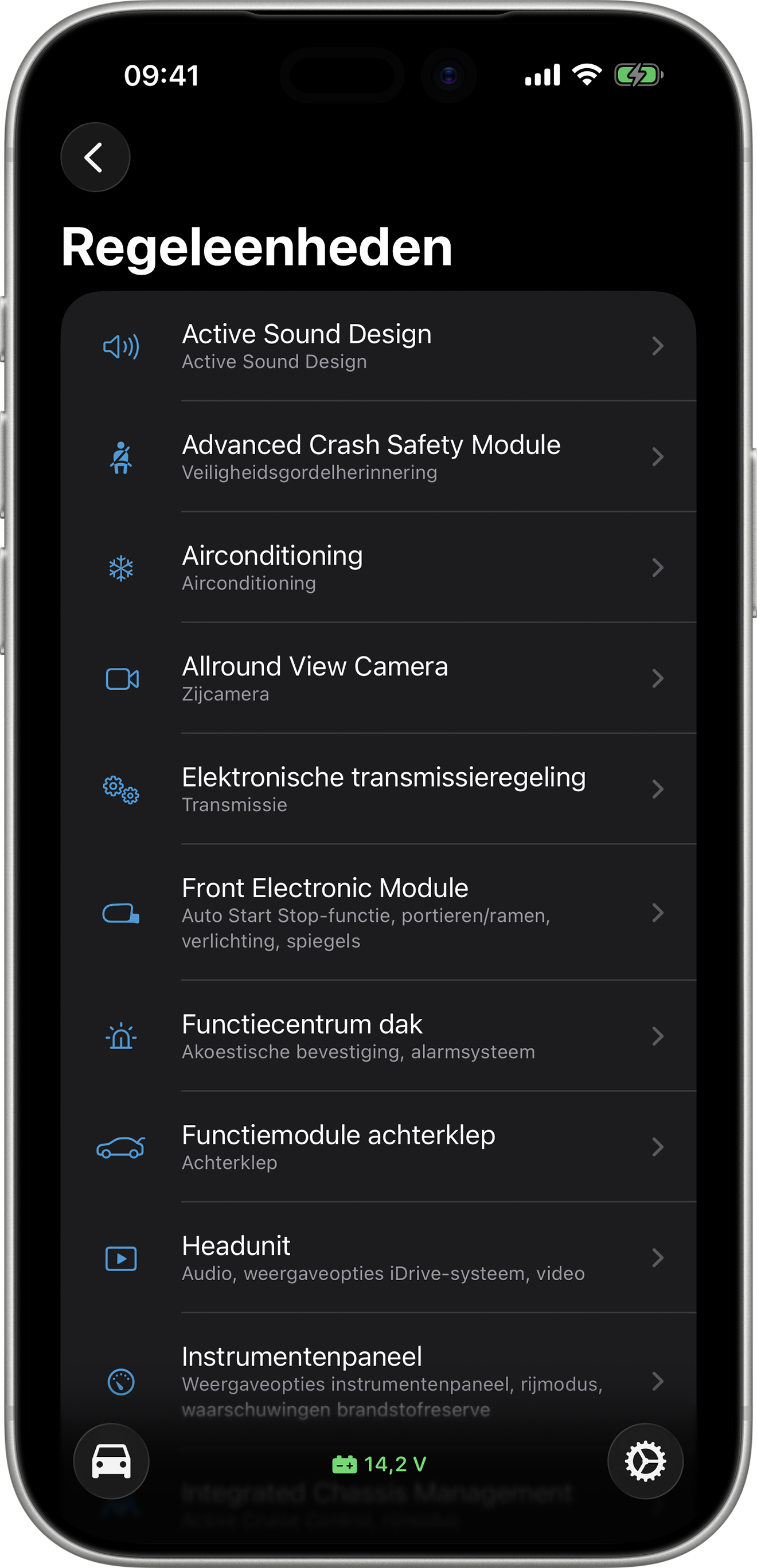Select the car icon for Functiemodule achterklep
757x1568 pixels.
(x=121, y=1147)
